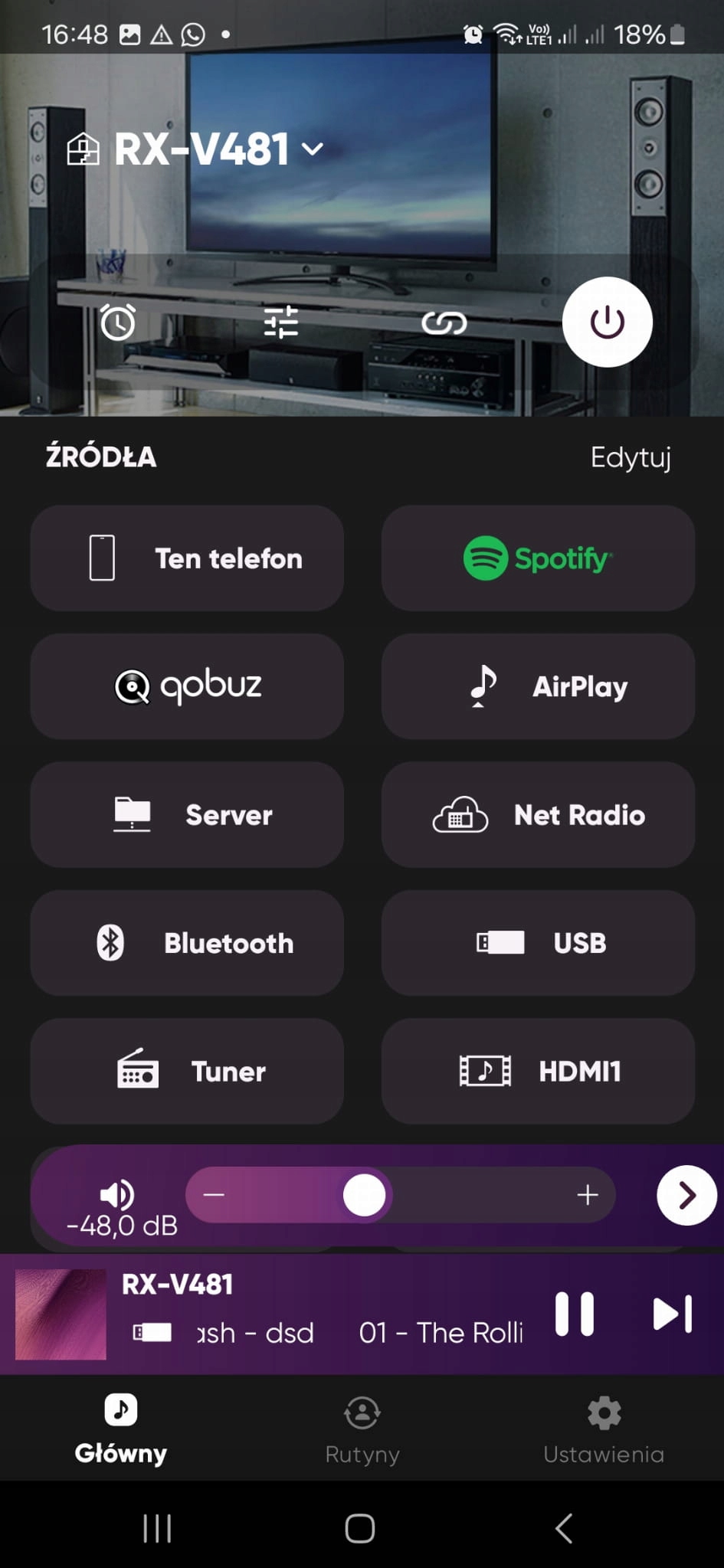Switch to Net Radio source

538,815
